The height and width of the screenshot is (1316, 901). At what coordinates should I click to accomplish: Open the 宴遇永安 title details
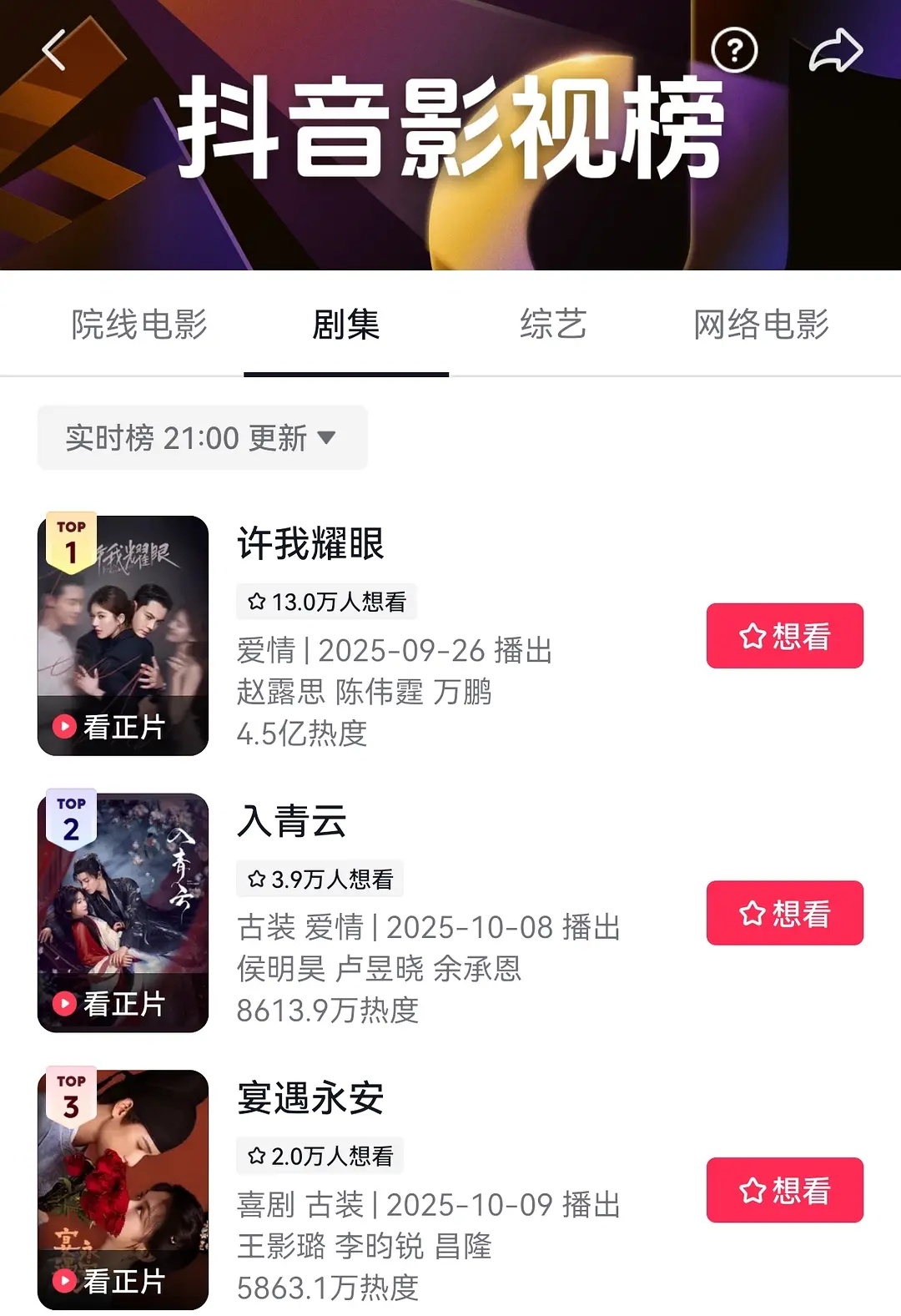(310, 1097)
